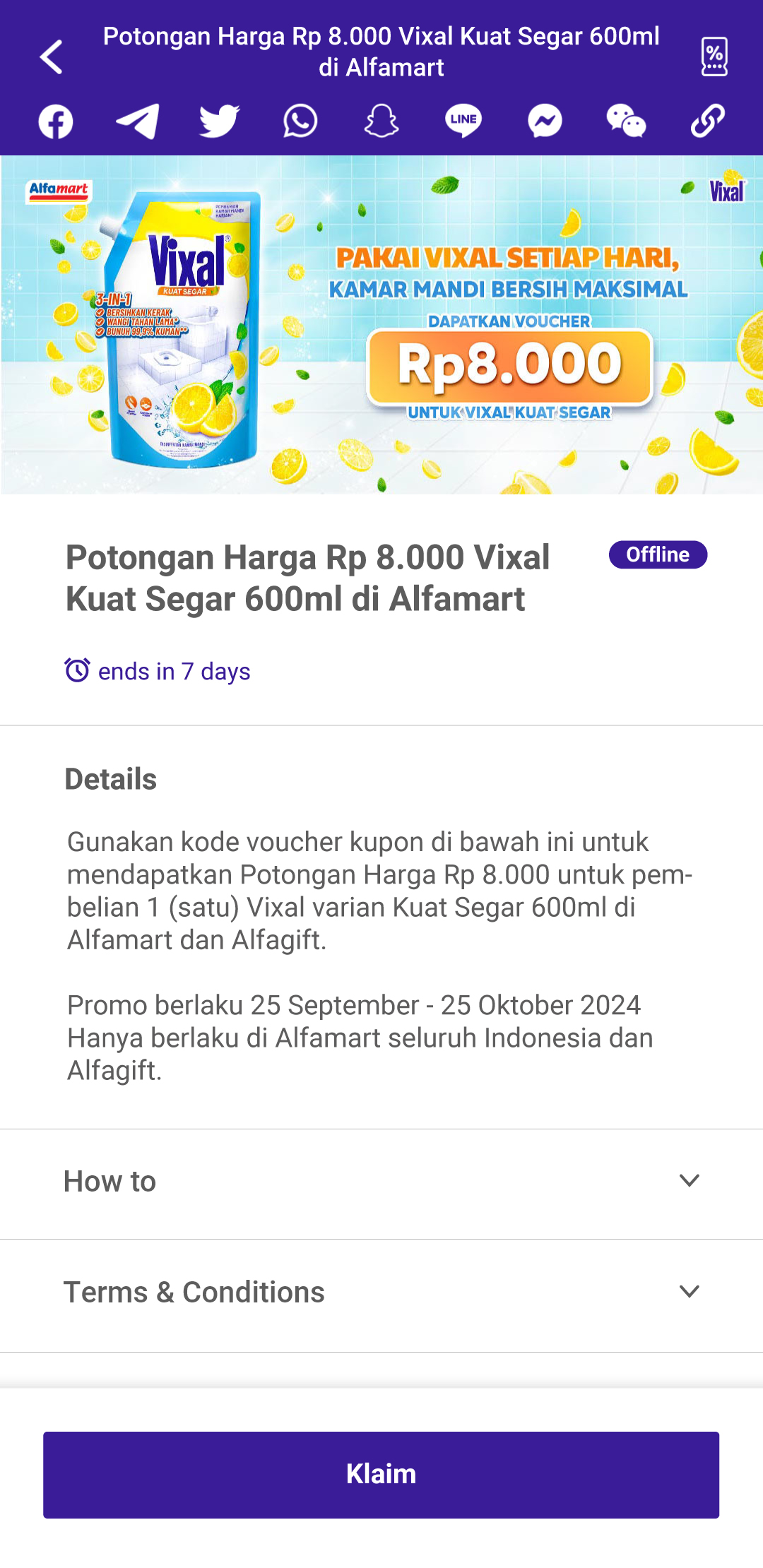Share this promo on WeChat
This screenshot has width=763, height=1568.
(x=626, y=121)
